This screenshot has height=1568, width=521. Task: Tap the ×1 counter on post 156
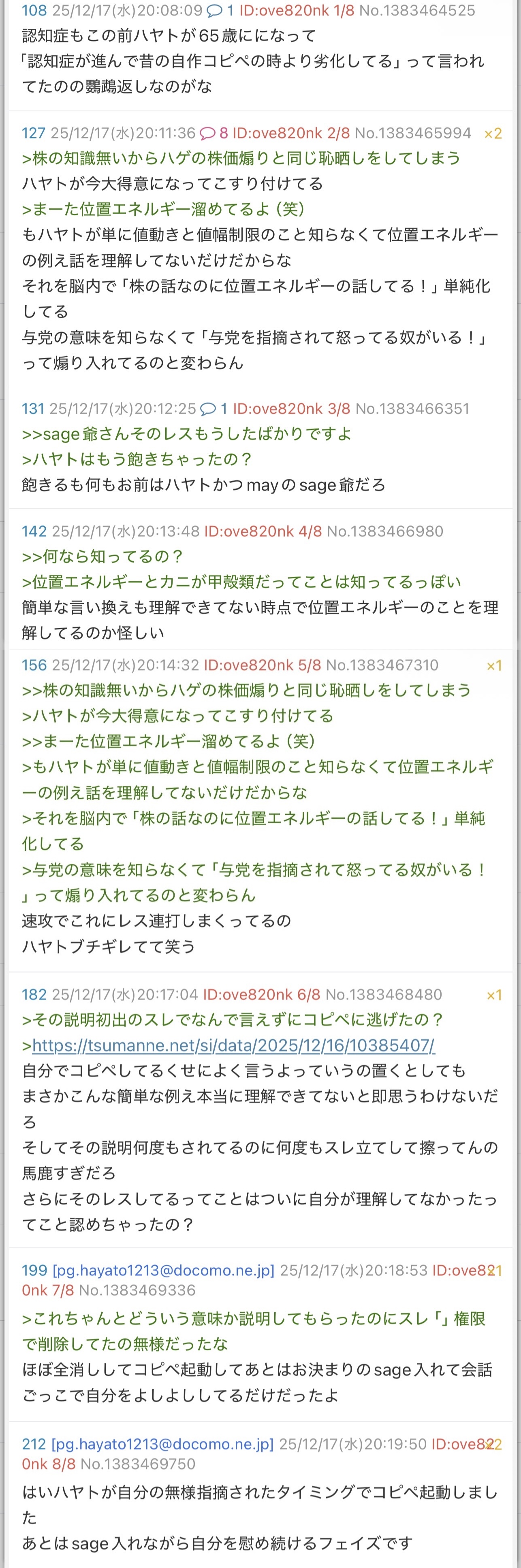point(493,666)
